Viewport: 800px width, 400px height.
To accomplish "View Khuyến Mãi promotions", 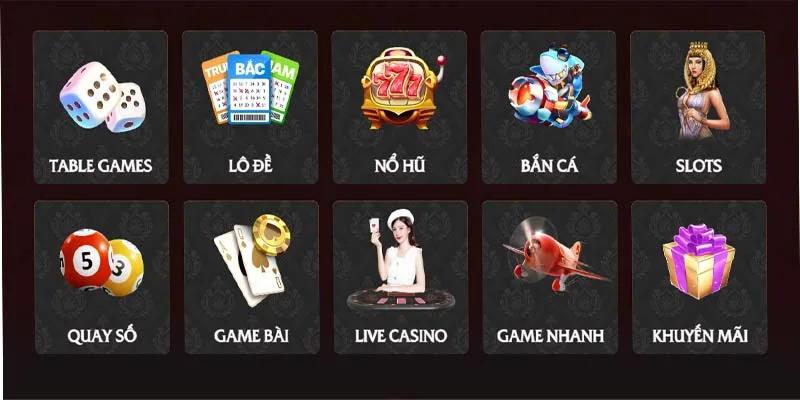I will [x=698, y=277].
